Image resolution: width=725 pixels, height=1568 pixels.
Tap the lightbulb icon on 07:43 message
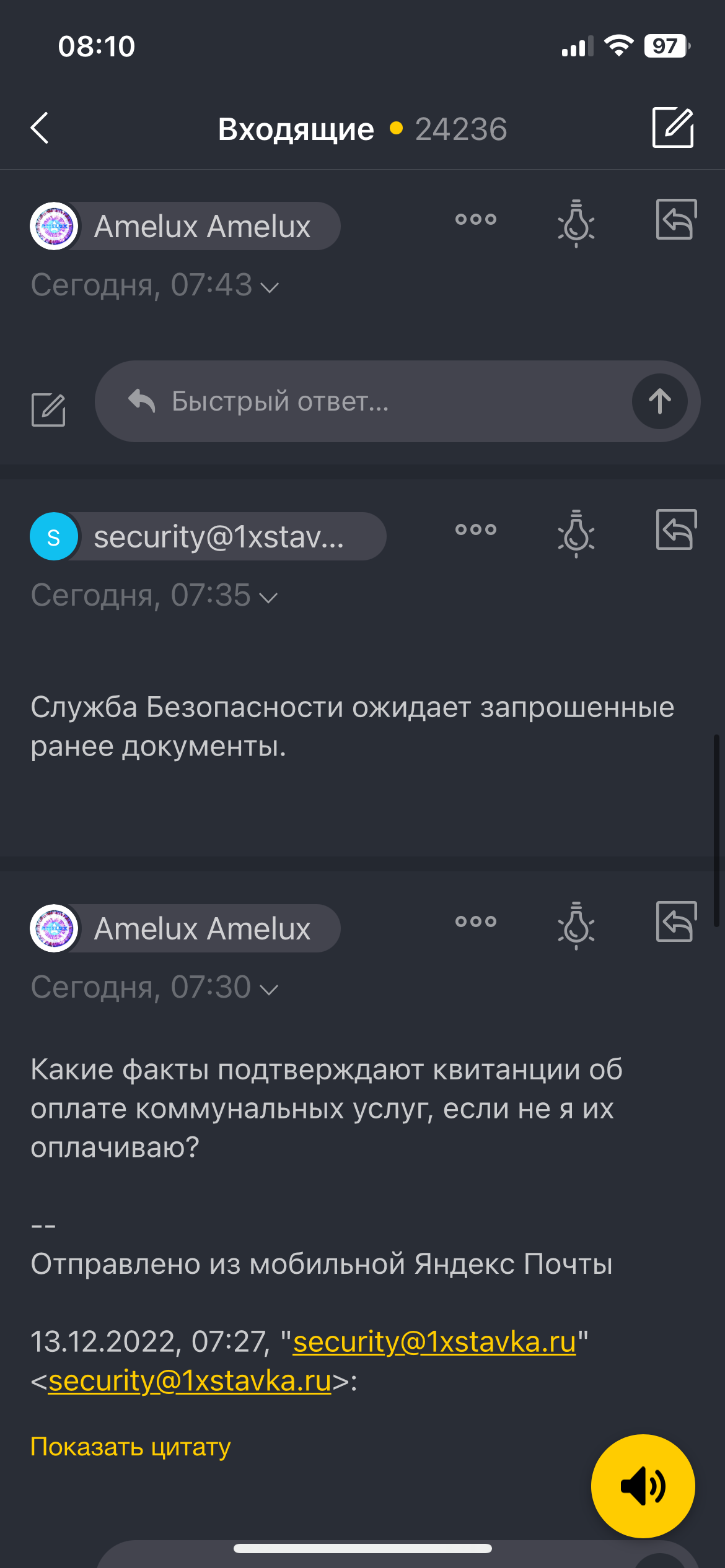point(576,224)
